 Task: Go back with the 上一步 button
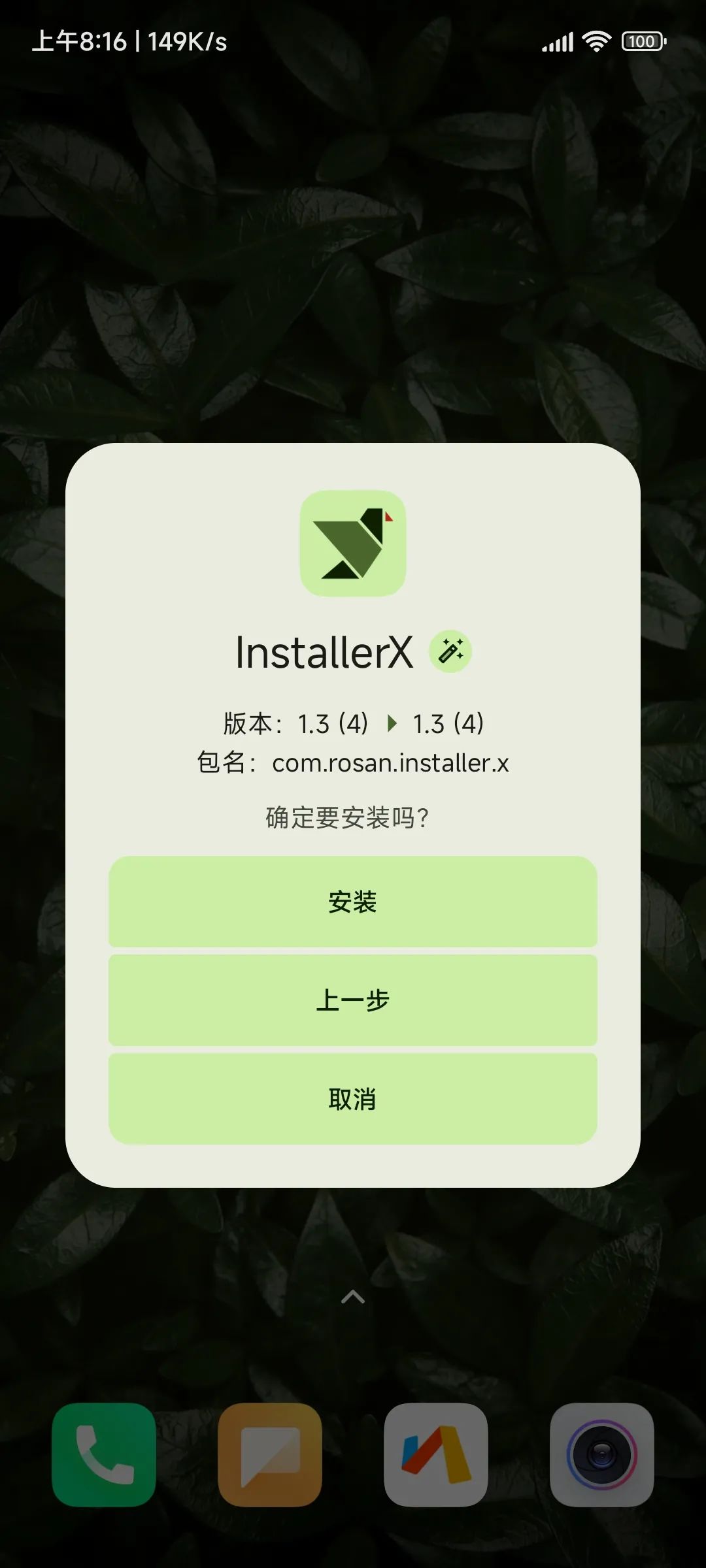(x=352, y=1000)
